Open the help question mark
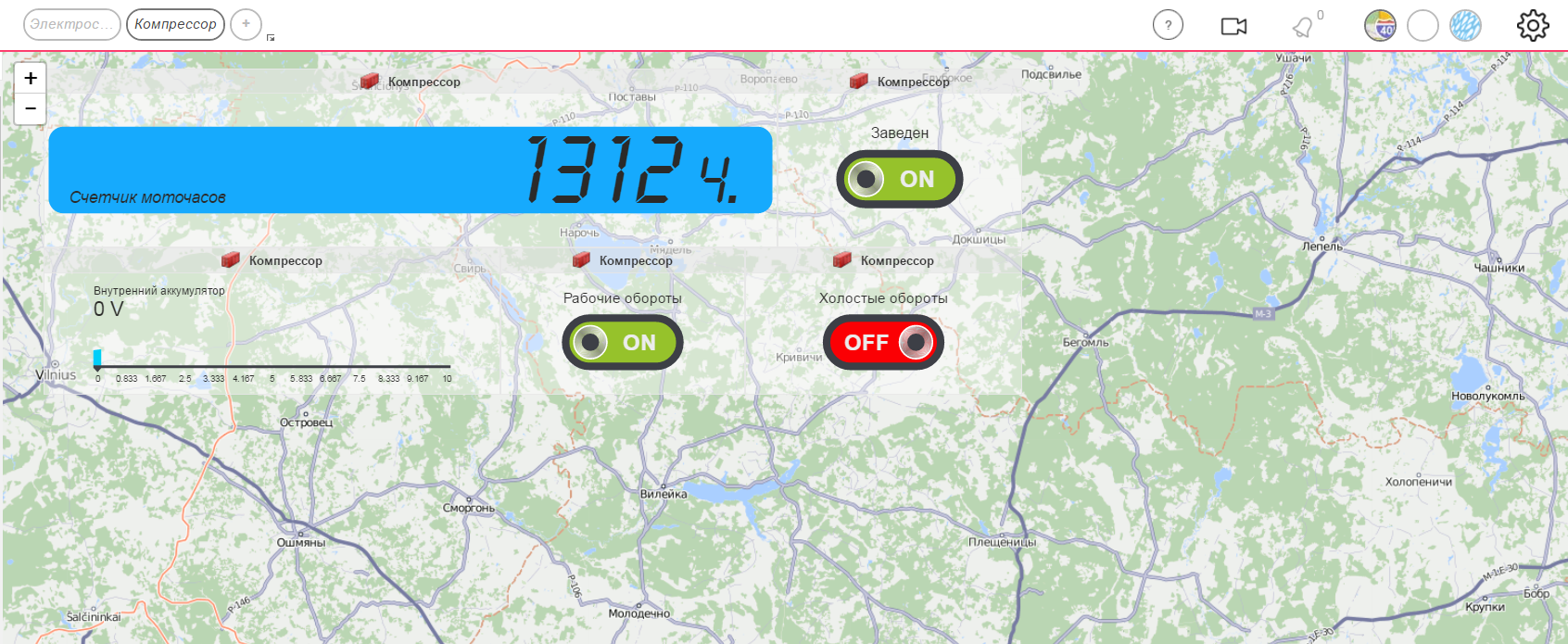Viewport: 1568px width, 644px height. point(1168,25)
